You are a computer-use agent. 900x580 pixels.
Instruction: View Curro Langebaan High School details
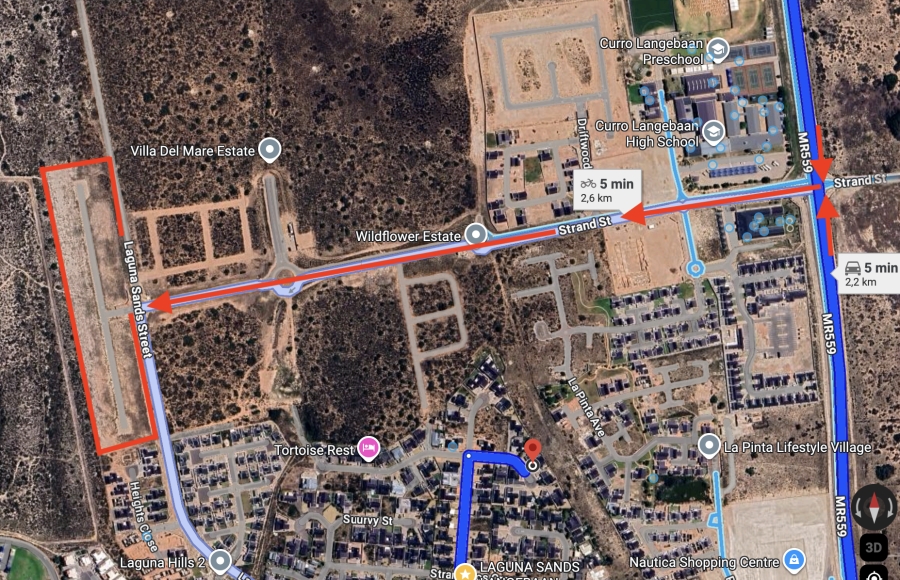(x=712, y=132)
